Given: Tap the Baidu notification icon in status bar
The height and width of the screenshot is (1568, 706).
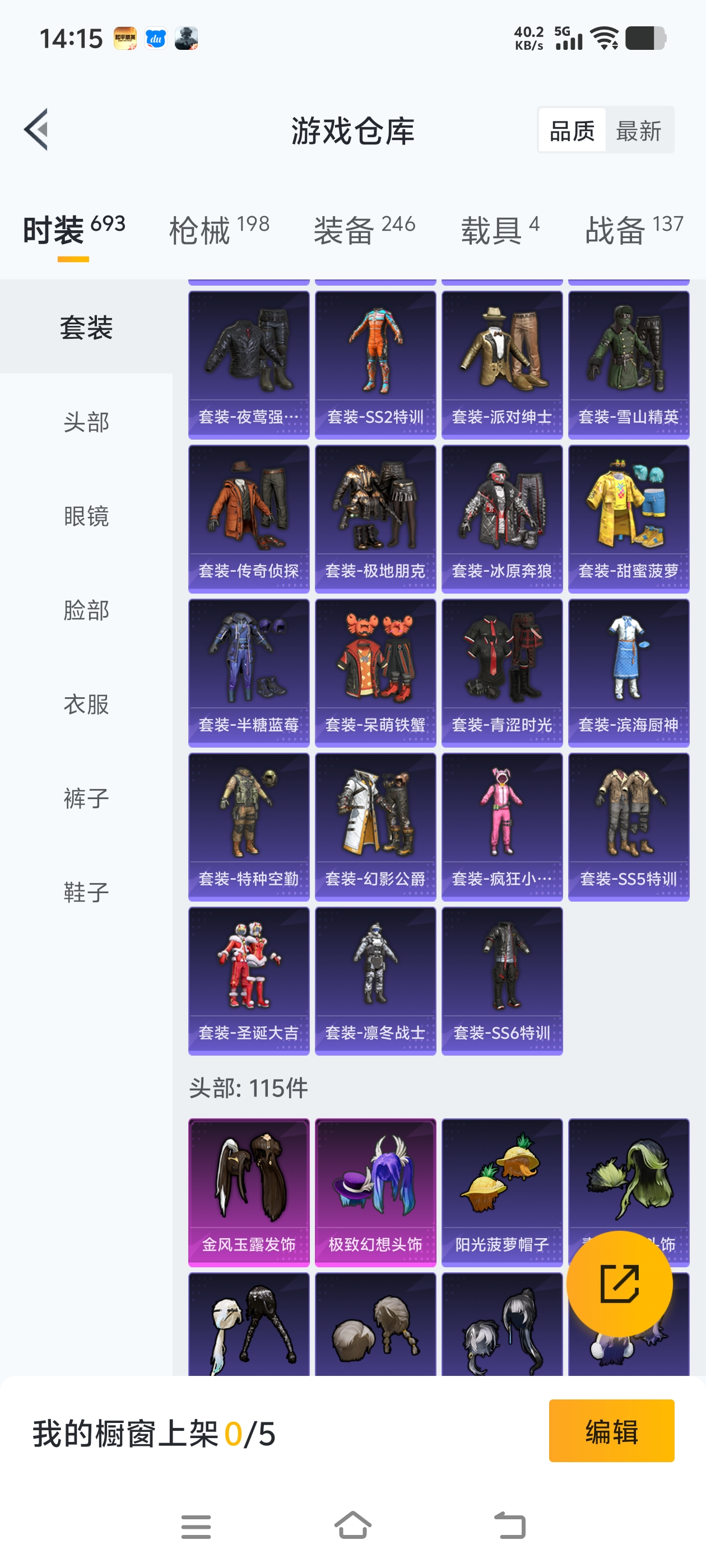Looking at the screenshot, I should 154,38.
